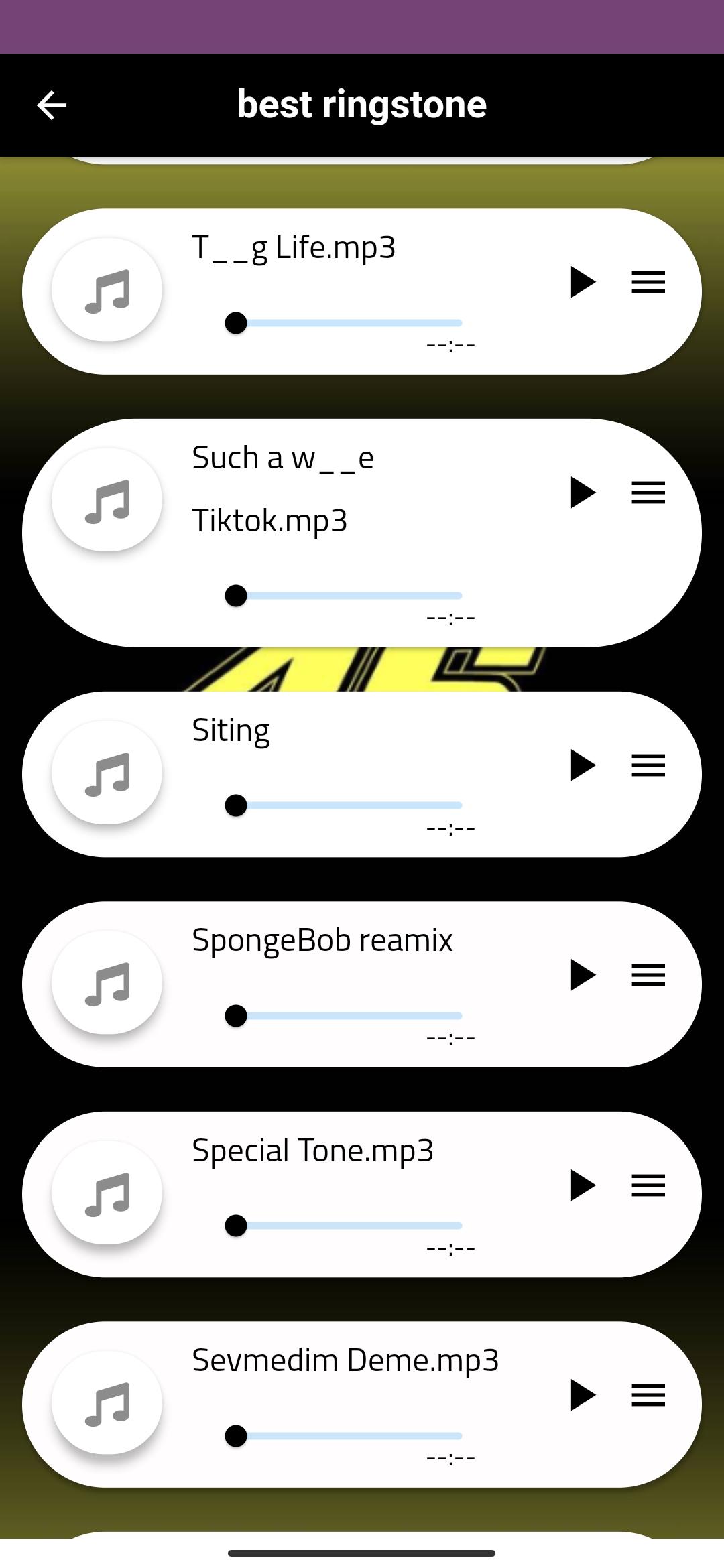724x1568 pixels.
Task: Tap the seek bar of Sevmedim Deme.mp3
Action: (349, 1436)
